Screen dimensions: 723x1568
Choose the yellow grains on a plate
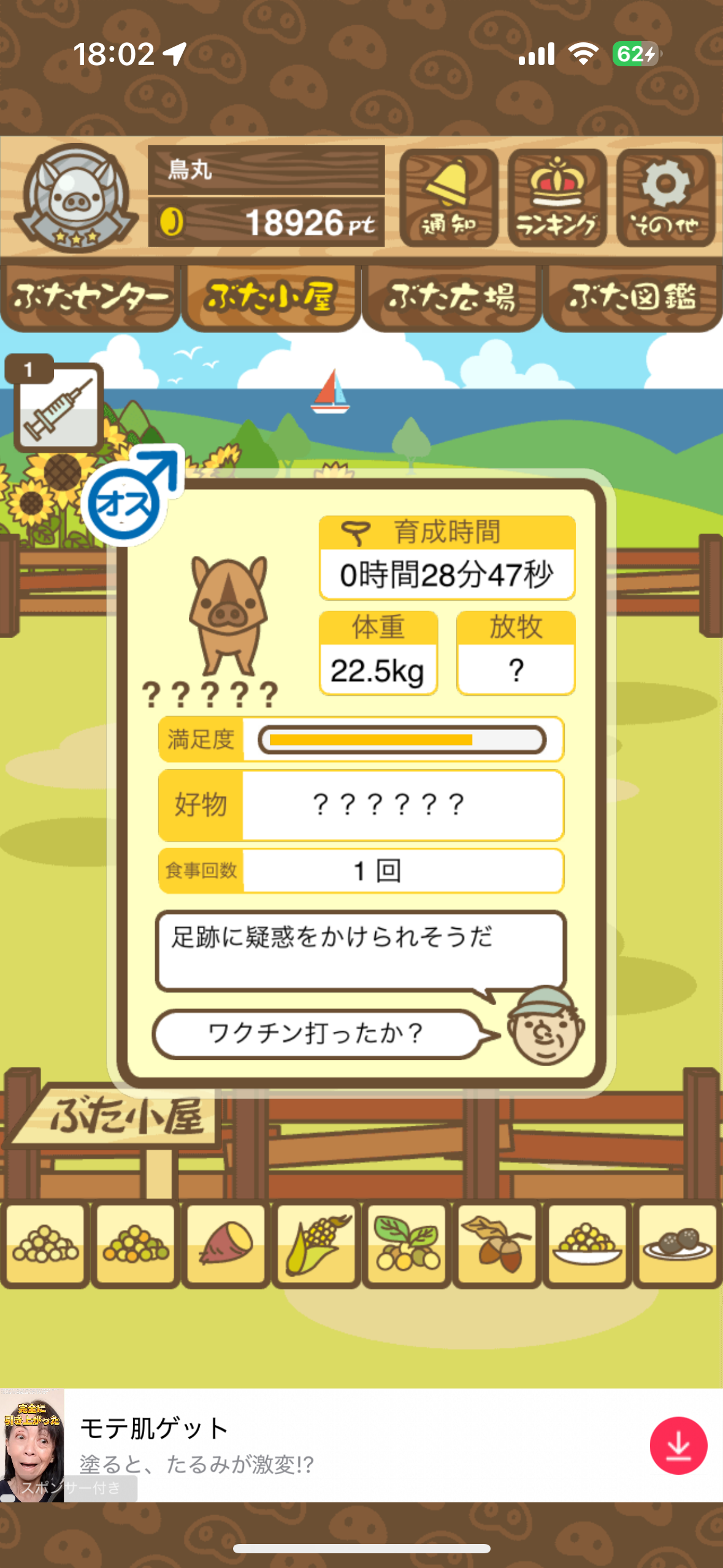tap(587, 1243)
